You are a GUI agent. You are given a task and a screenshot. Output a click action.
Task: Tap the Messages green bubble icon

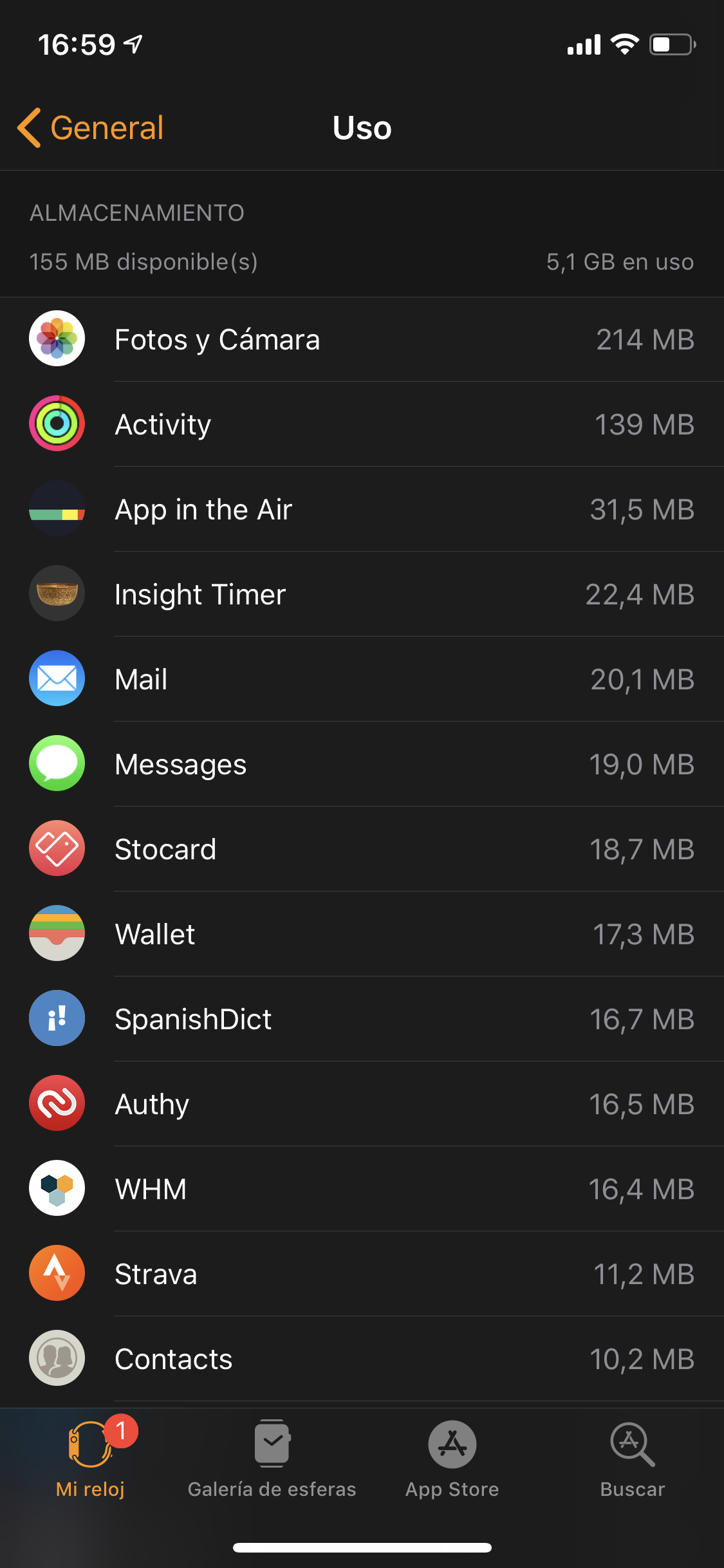pyautogui.click(x=57, y=763)
